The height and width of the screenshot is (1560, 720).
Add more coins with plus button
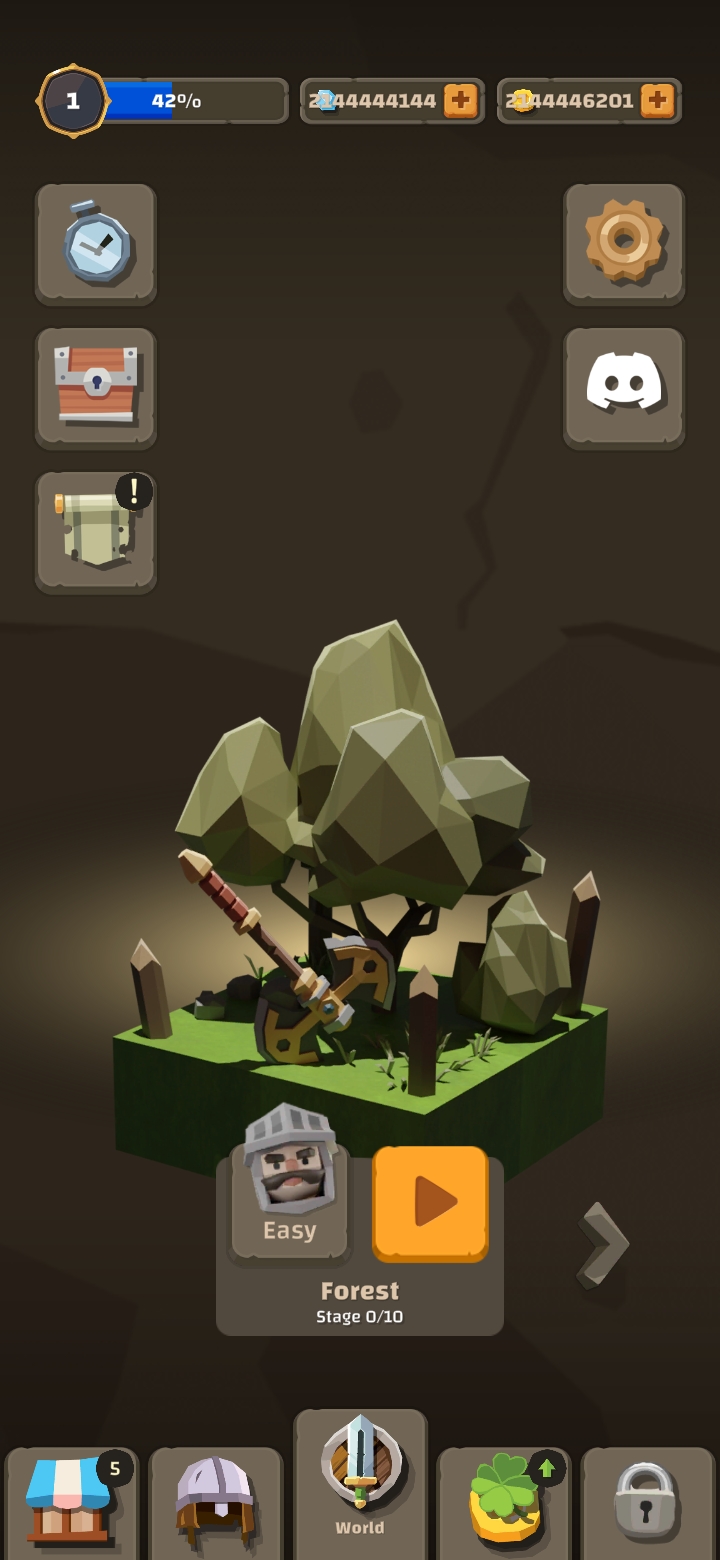(657, 101)
